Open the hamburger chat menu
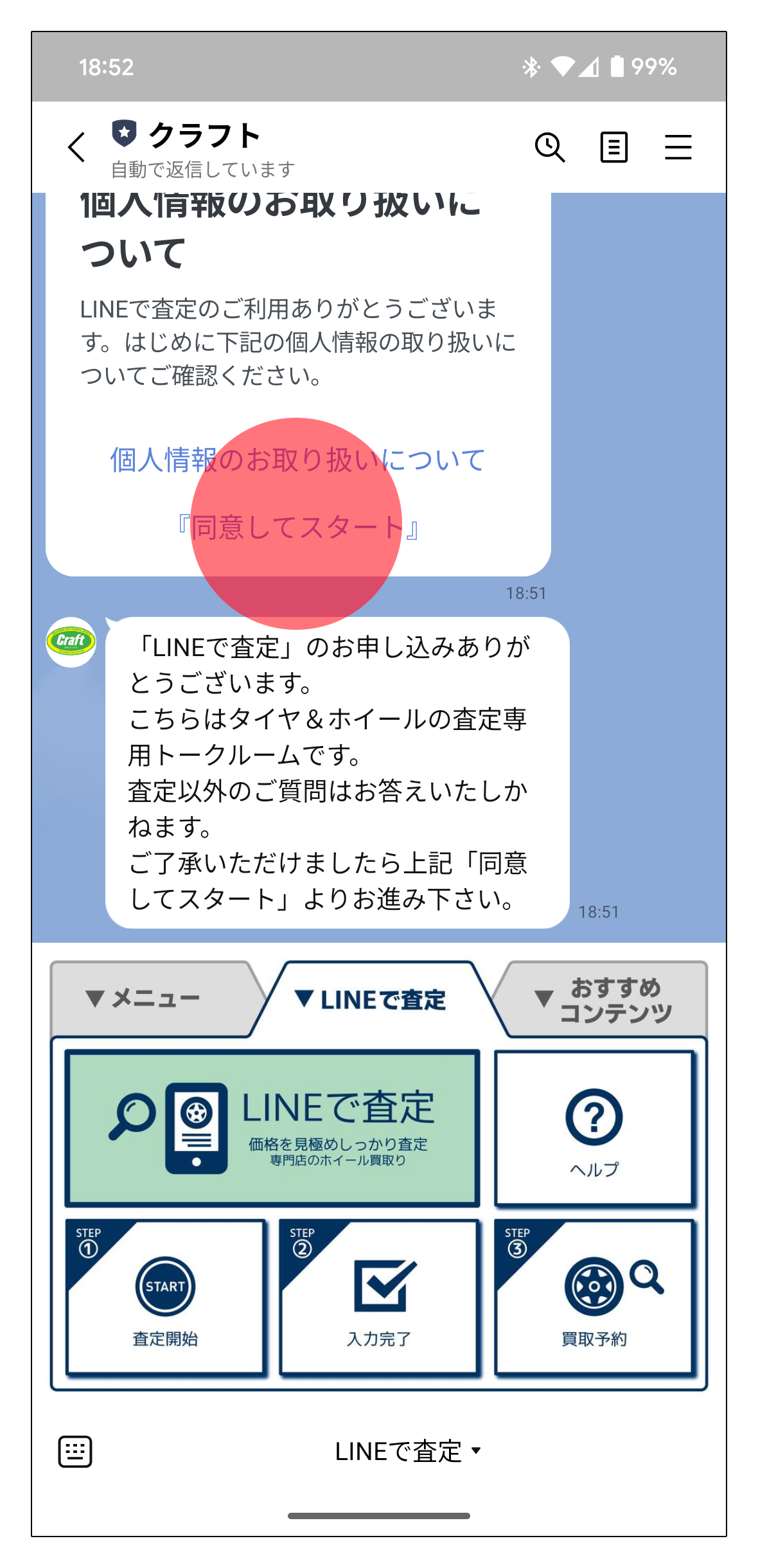 tap(678, 147)
